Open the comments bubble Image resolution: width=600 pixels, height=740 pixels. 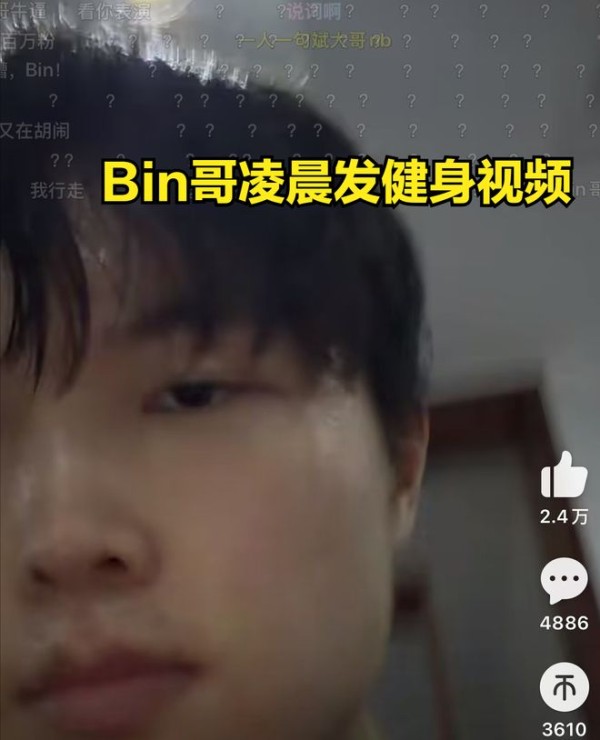pyautogui.click(x=564, y=581)
